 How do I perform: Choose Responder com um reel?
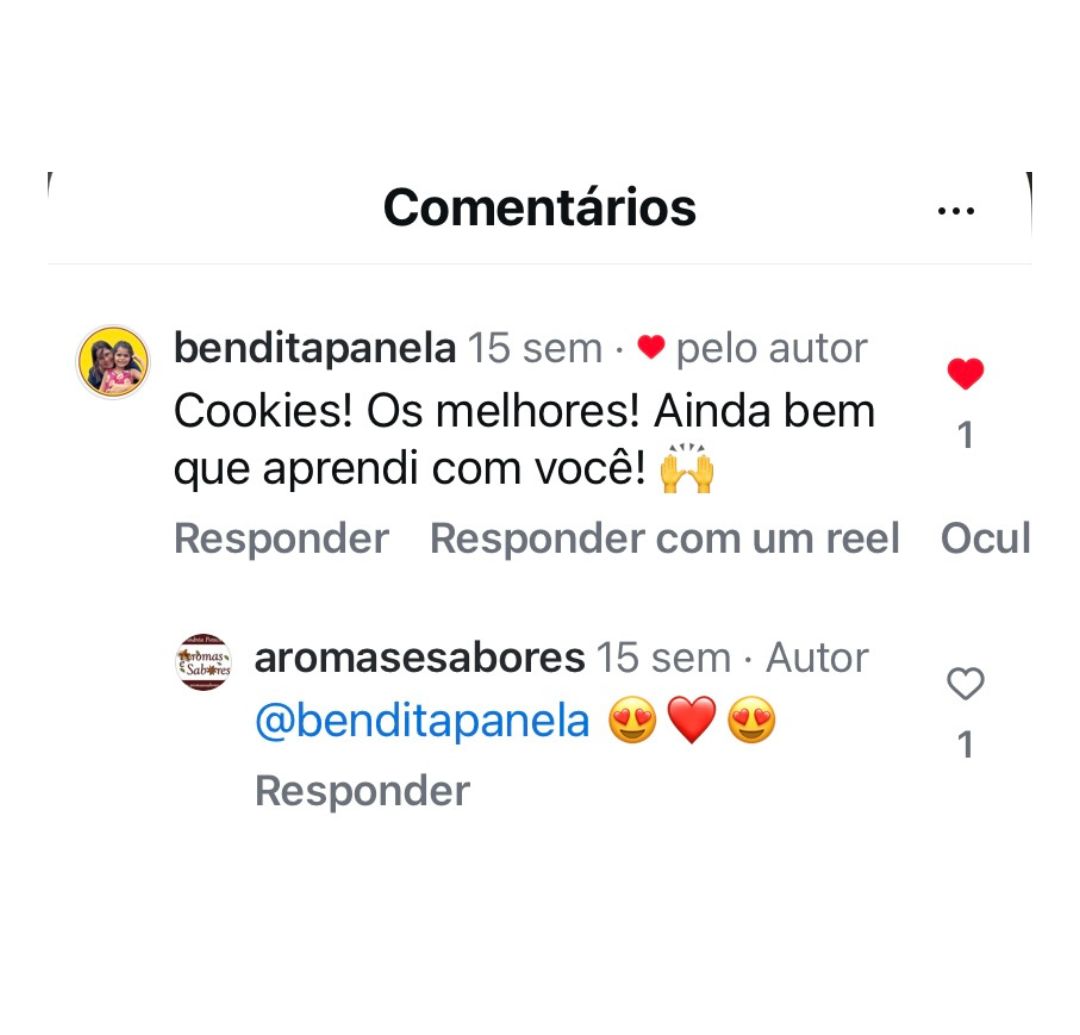tap(664, 539)
